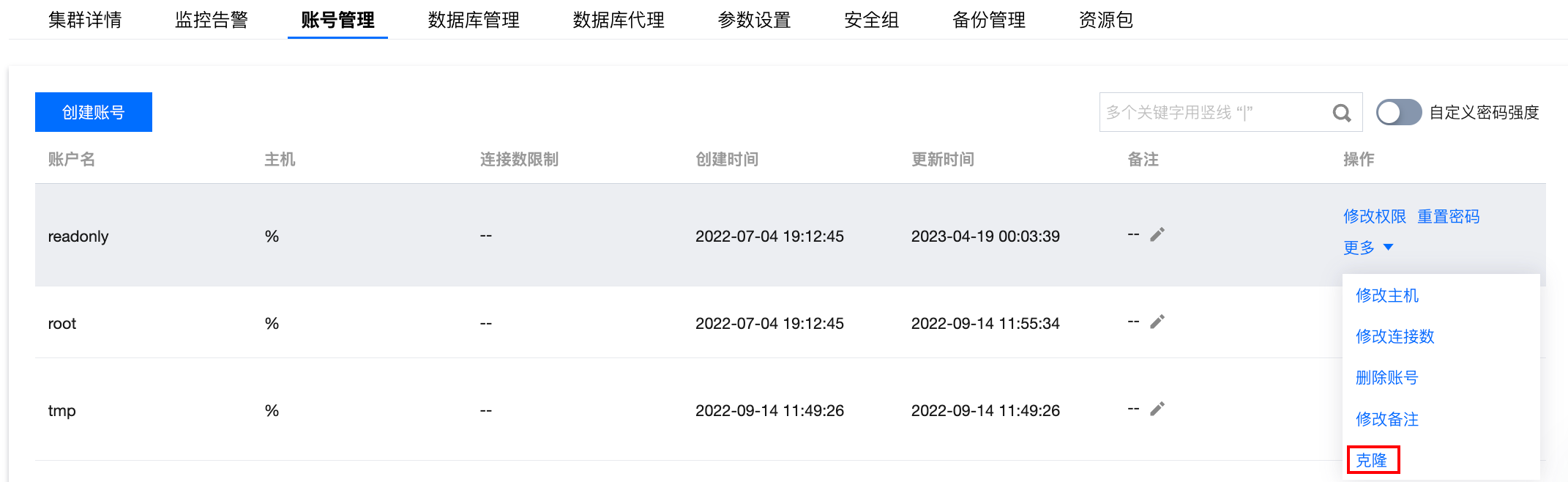Tap the 创建账号 button
Viewport: 1568px width, 482px height.
pyautogui.click(x=94, y=112)
